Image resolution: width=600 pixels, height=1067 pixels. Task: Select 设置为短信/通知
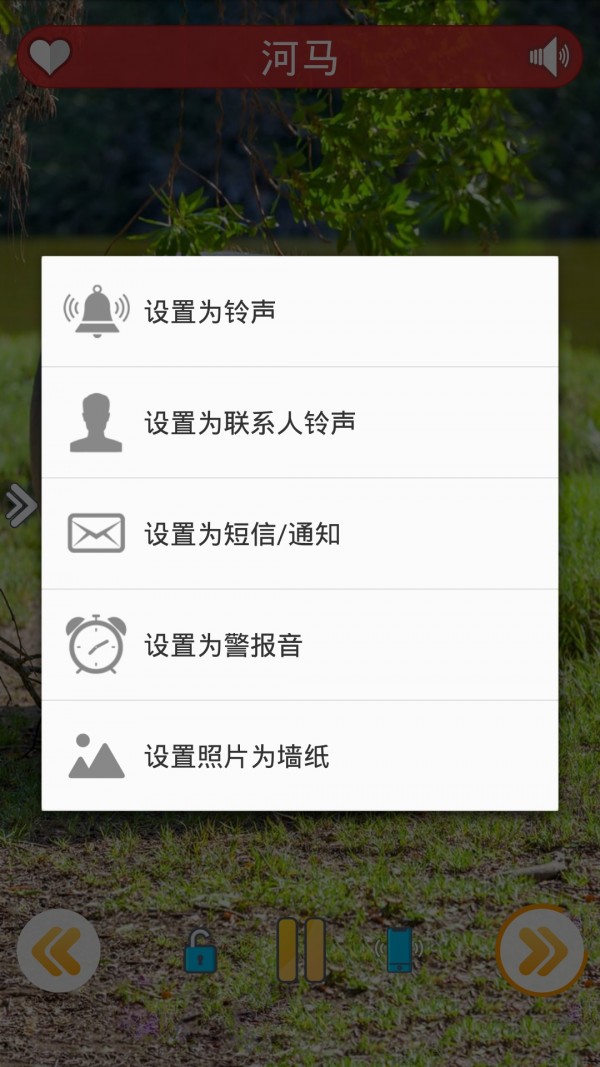pyautogui.click(x=300, y=534)
